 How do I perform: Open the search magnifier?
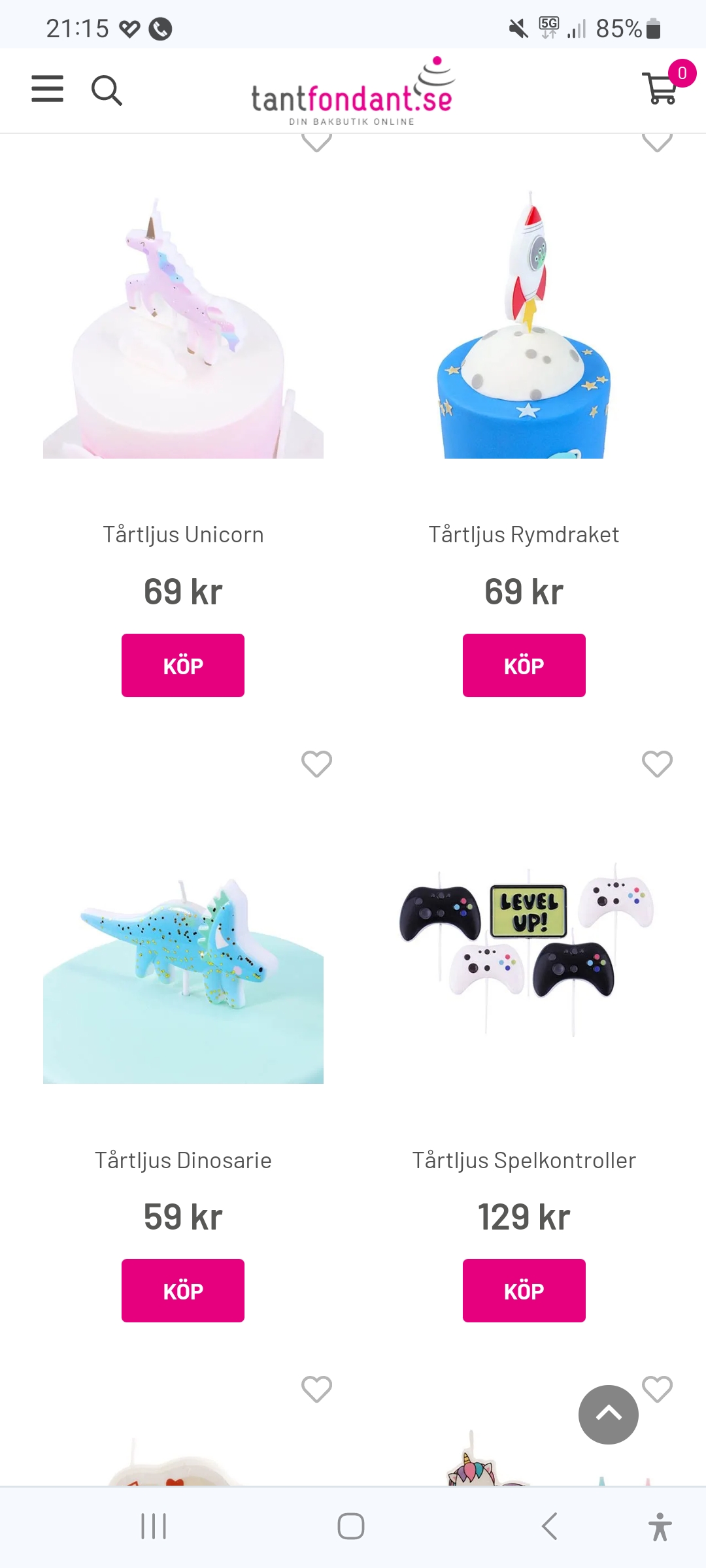click(x=107, y=90)
